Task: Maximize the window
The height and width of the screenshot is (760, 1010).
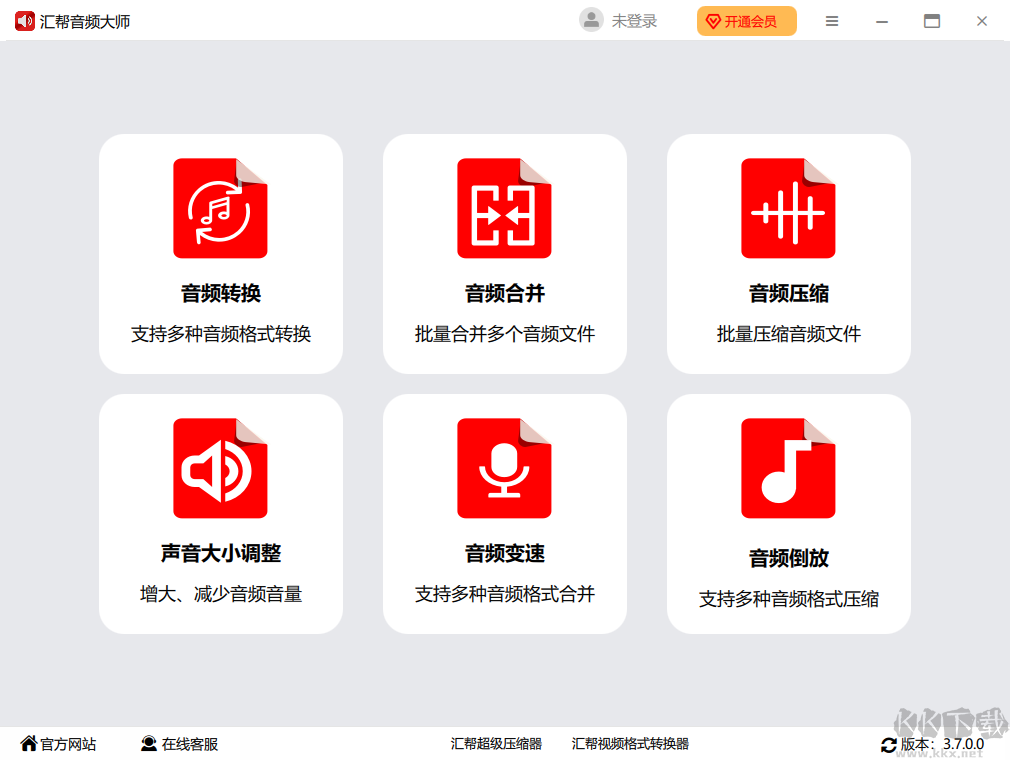Action: pyautogui.click(x=932, y=21)
